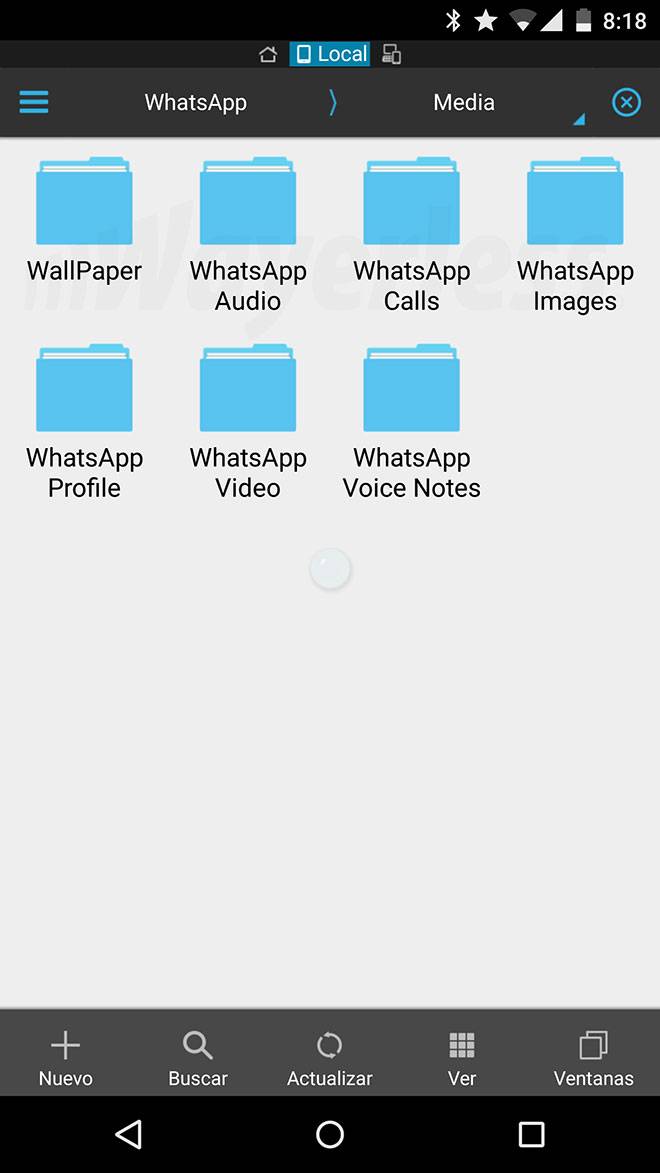Tap Buscar to search files
This screenshot has width=660, height=1173.
pyautogui.click(x=198, y=1058)
